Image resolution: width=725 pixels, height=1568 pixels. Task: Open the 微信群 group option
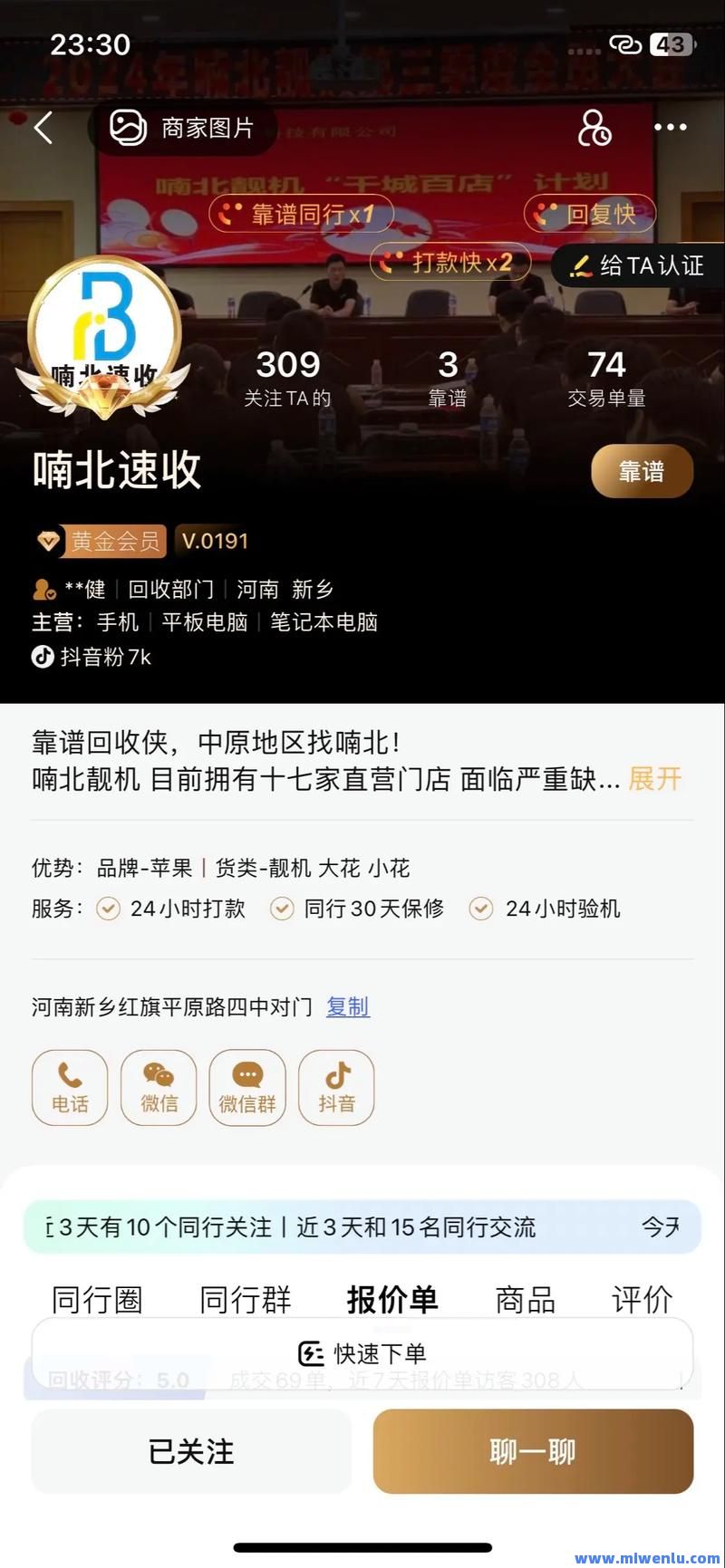pos(247,1087)
